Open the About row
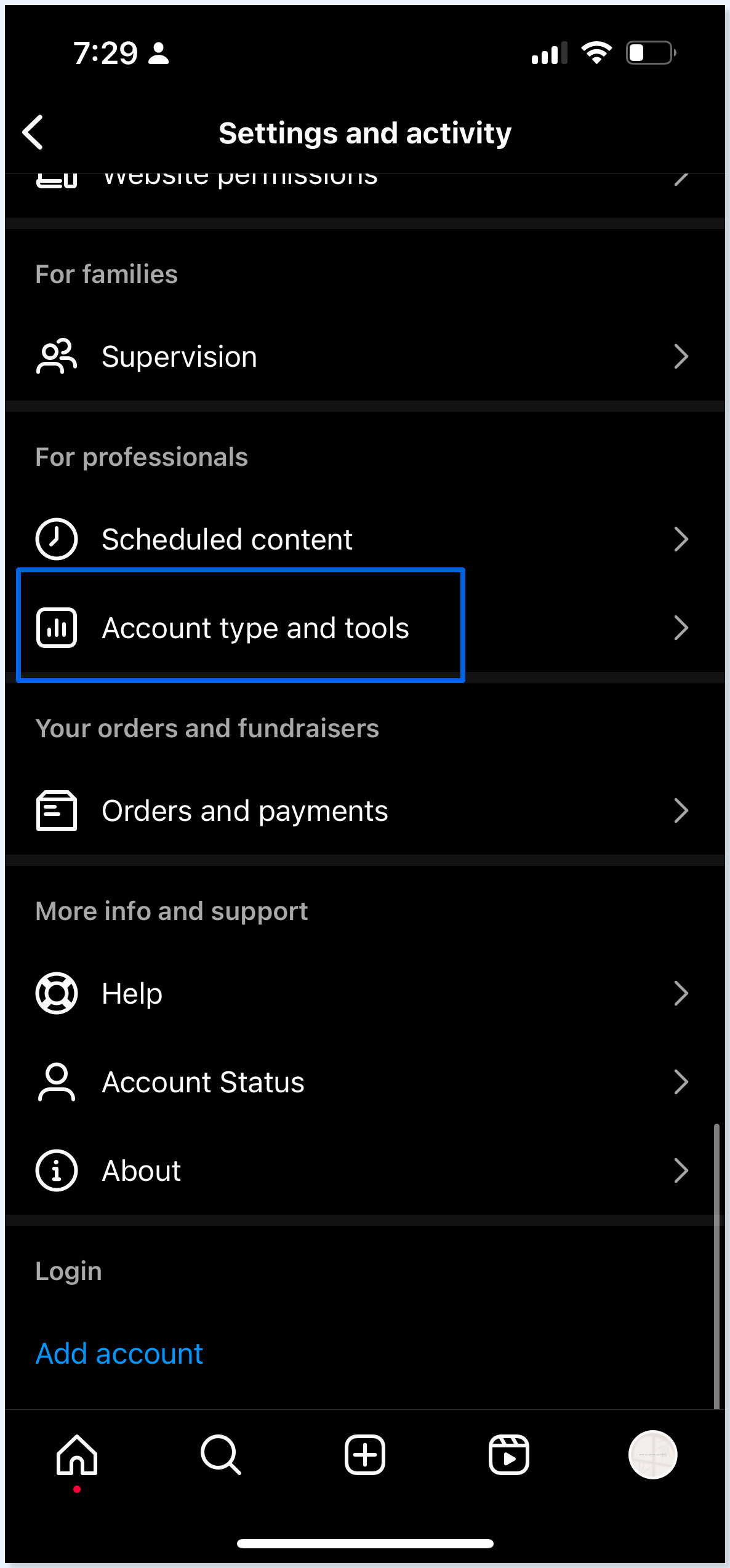 click(365, 1170)
